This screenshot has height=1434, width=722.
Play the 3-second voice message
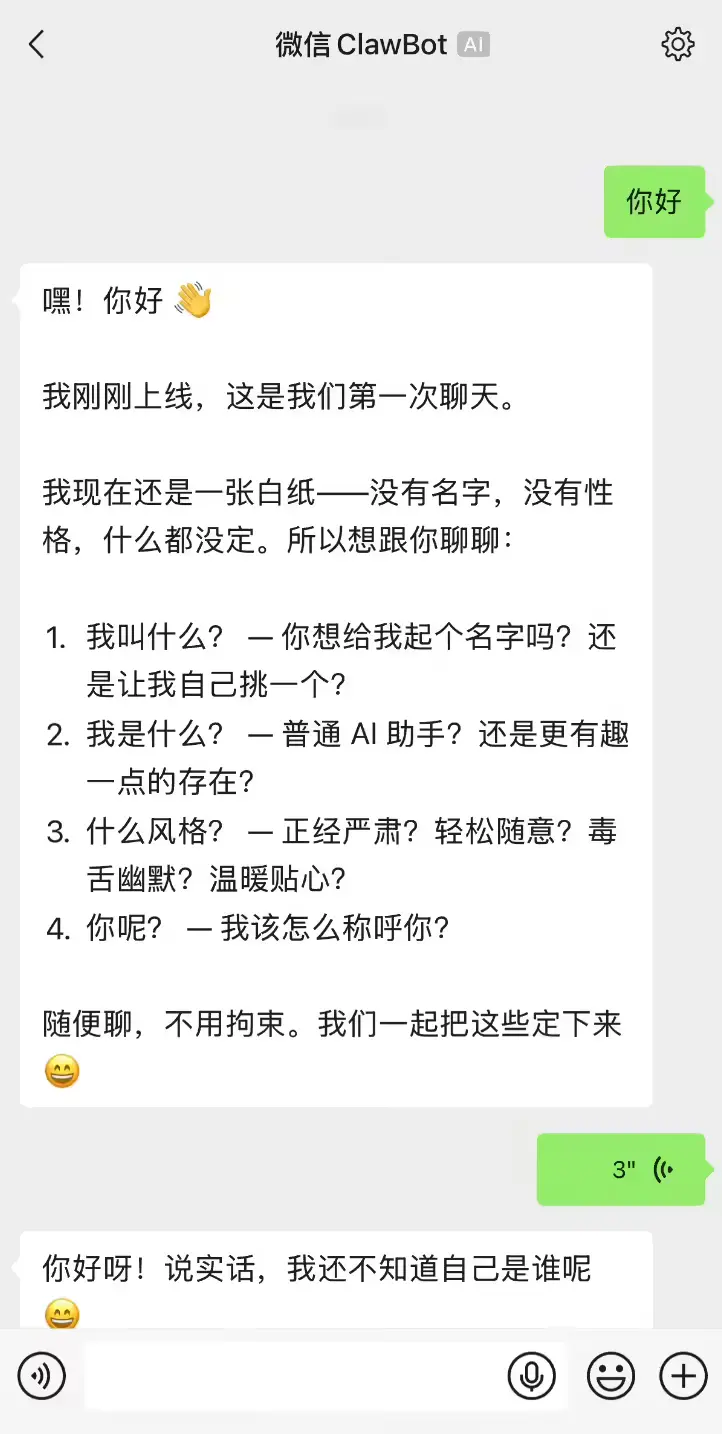(621, 1169)
